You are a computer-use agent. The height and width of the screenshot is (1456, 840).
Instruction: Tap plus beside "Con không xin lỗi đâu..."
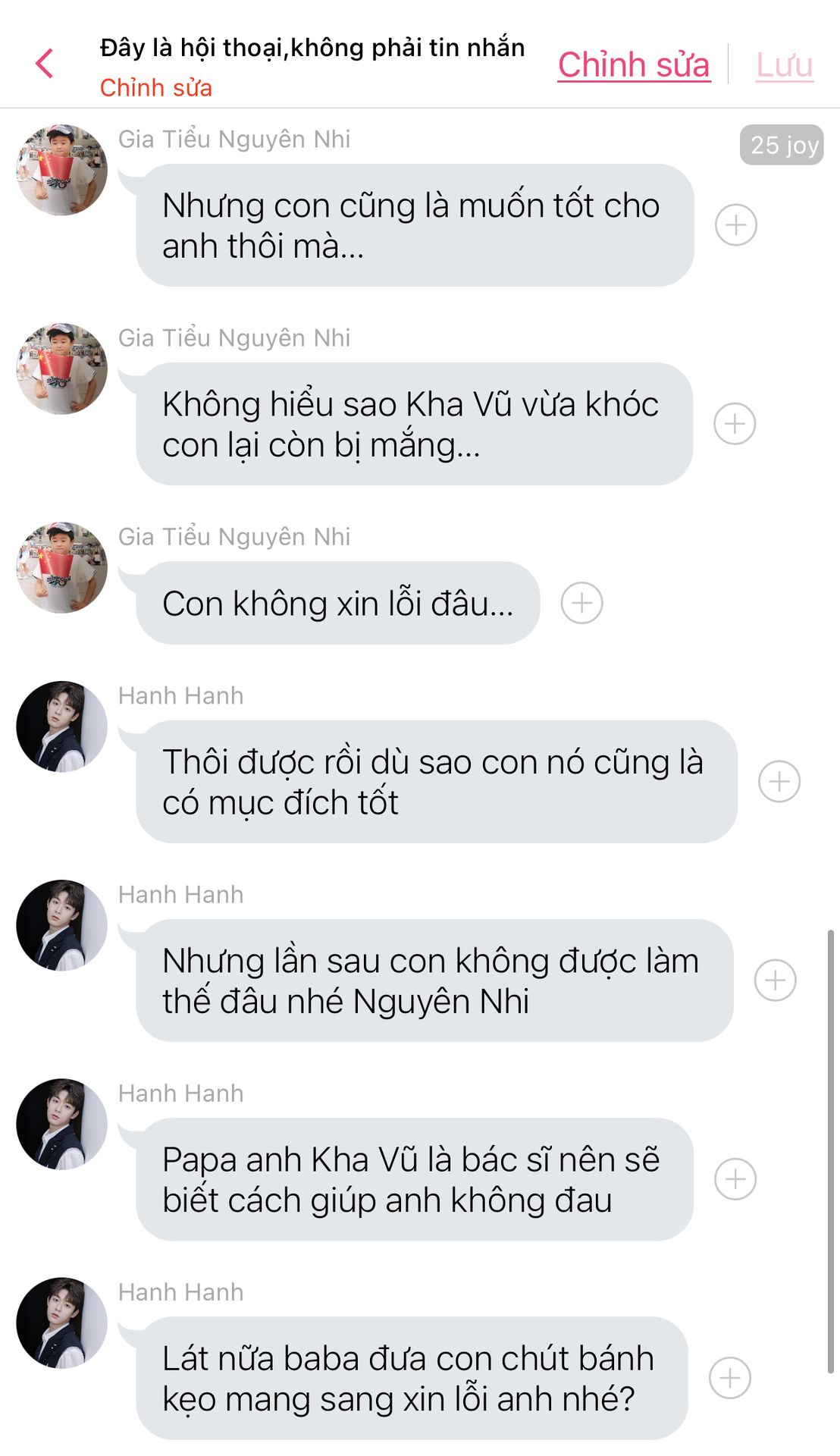(x=581, y=604)
